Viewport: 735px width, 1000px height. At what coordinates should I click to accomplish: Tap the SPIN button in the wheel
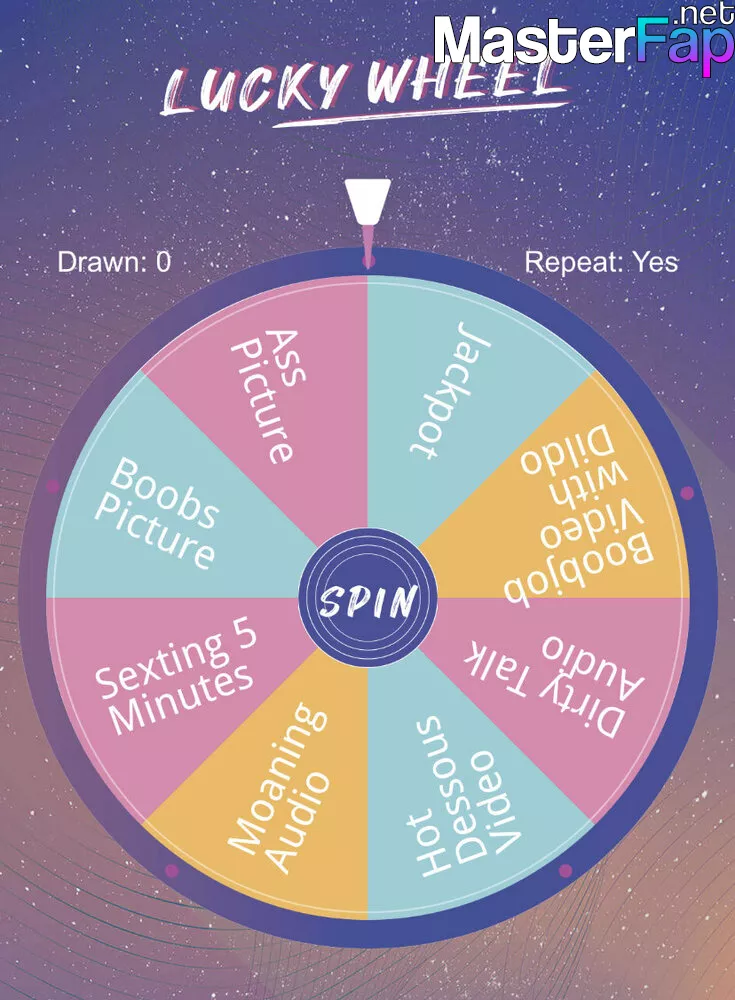coord(367,600)
